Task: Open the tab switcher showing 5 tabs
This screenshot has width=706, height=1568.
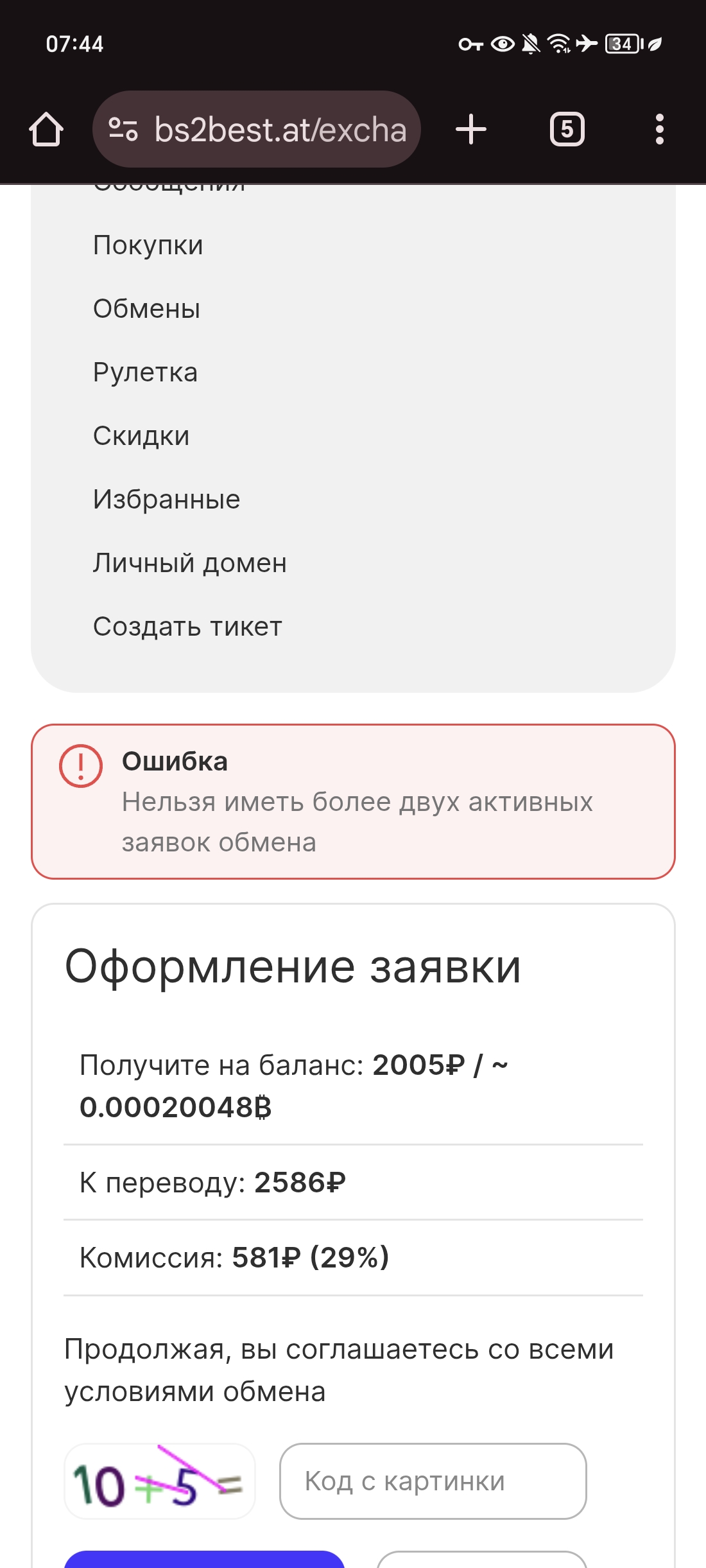Action: (567, 130)
